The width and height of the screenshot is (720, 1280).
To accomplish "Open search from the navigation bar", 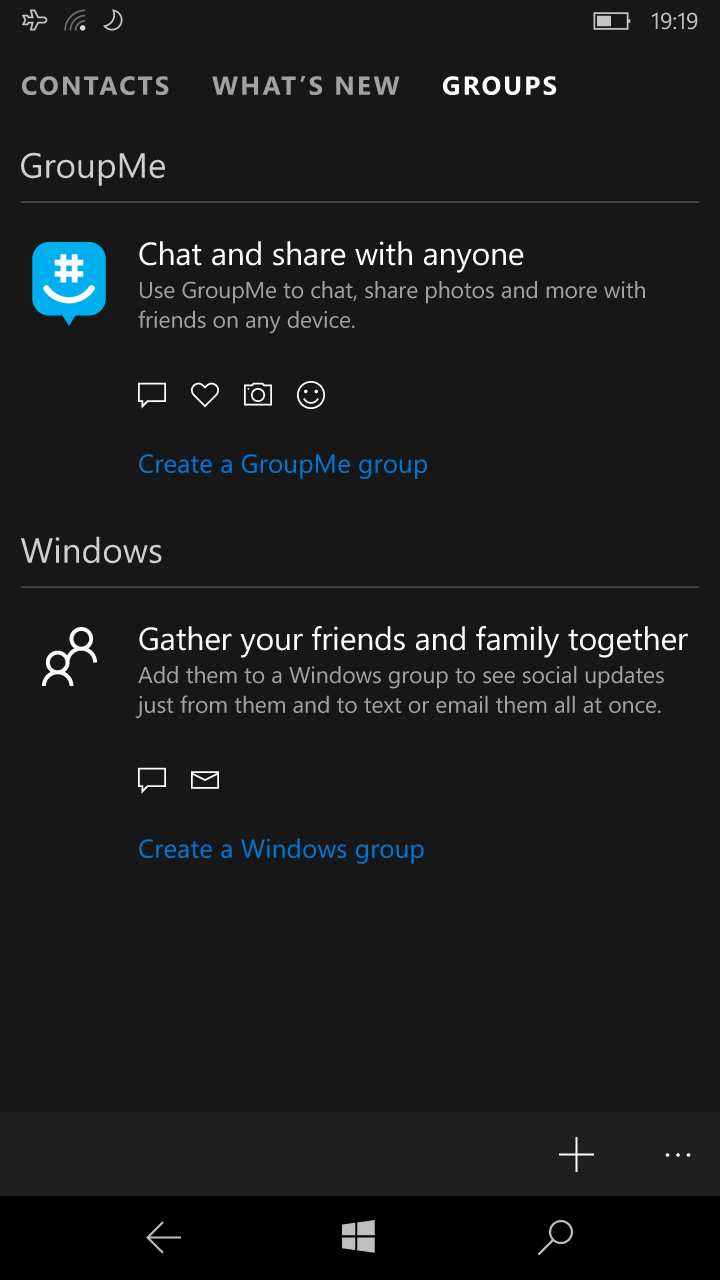I will (x=555, y=1238).
